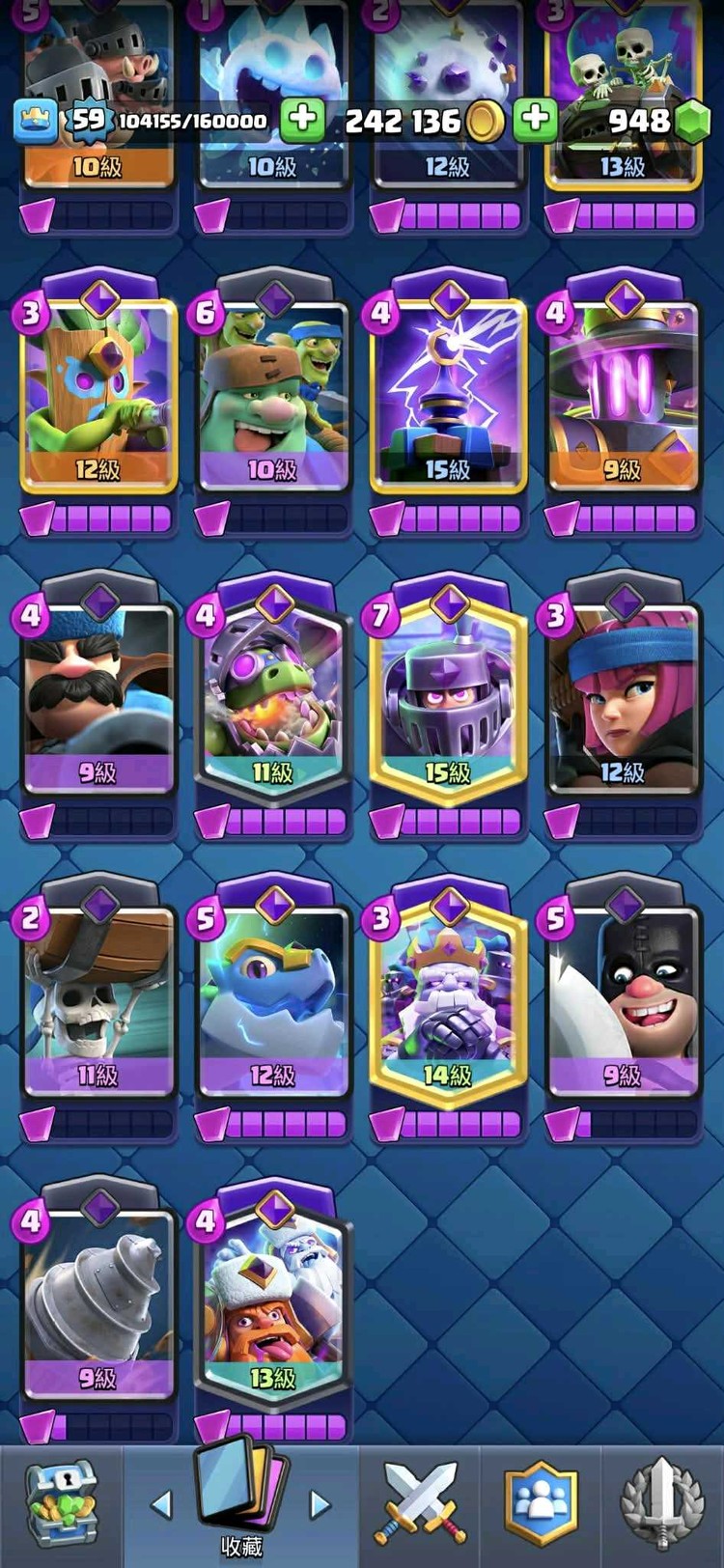Select the Goblin Giant card, level 10

coord(273,398)
